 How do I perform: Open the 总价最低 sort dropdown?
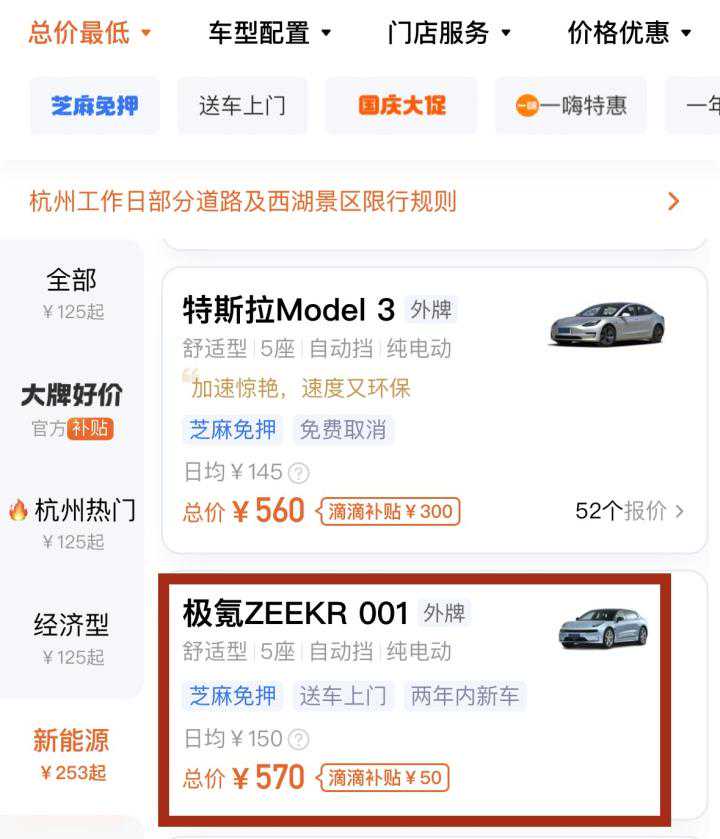pos(90,33)
